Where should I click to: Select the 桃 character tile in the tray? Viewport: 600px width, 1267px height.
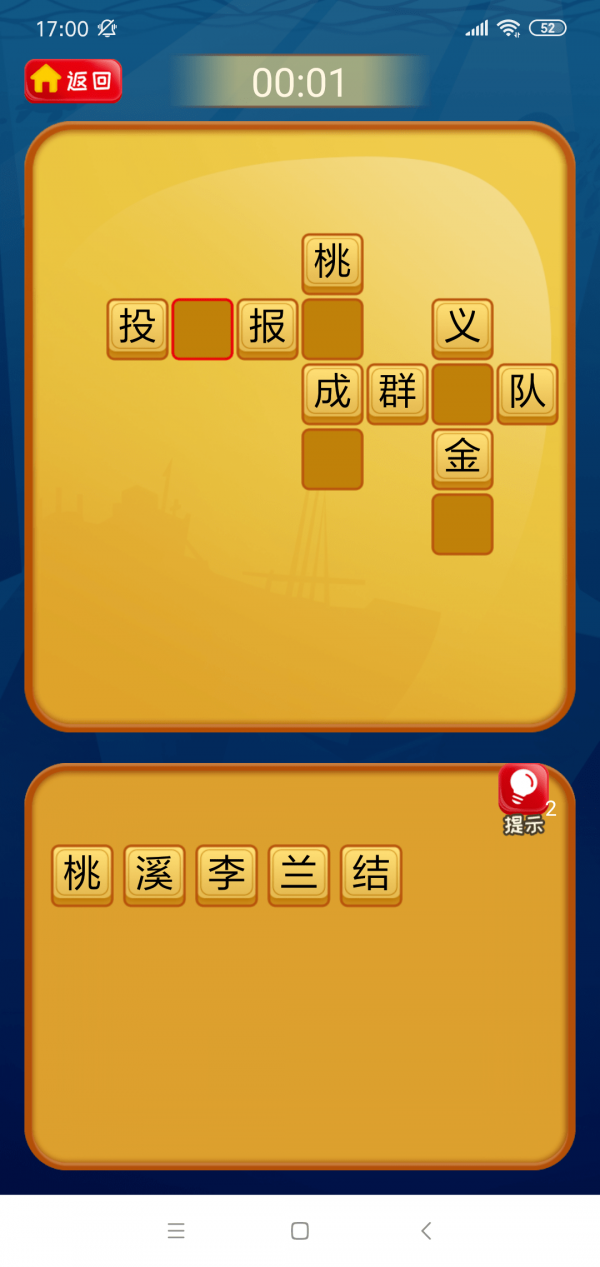(x=82, y=875)
